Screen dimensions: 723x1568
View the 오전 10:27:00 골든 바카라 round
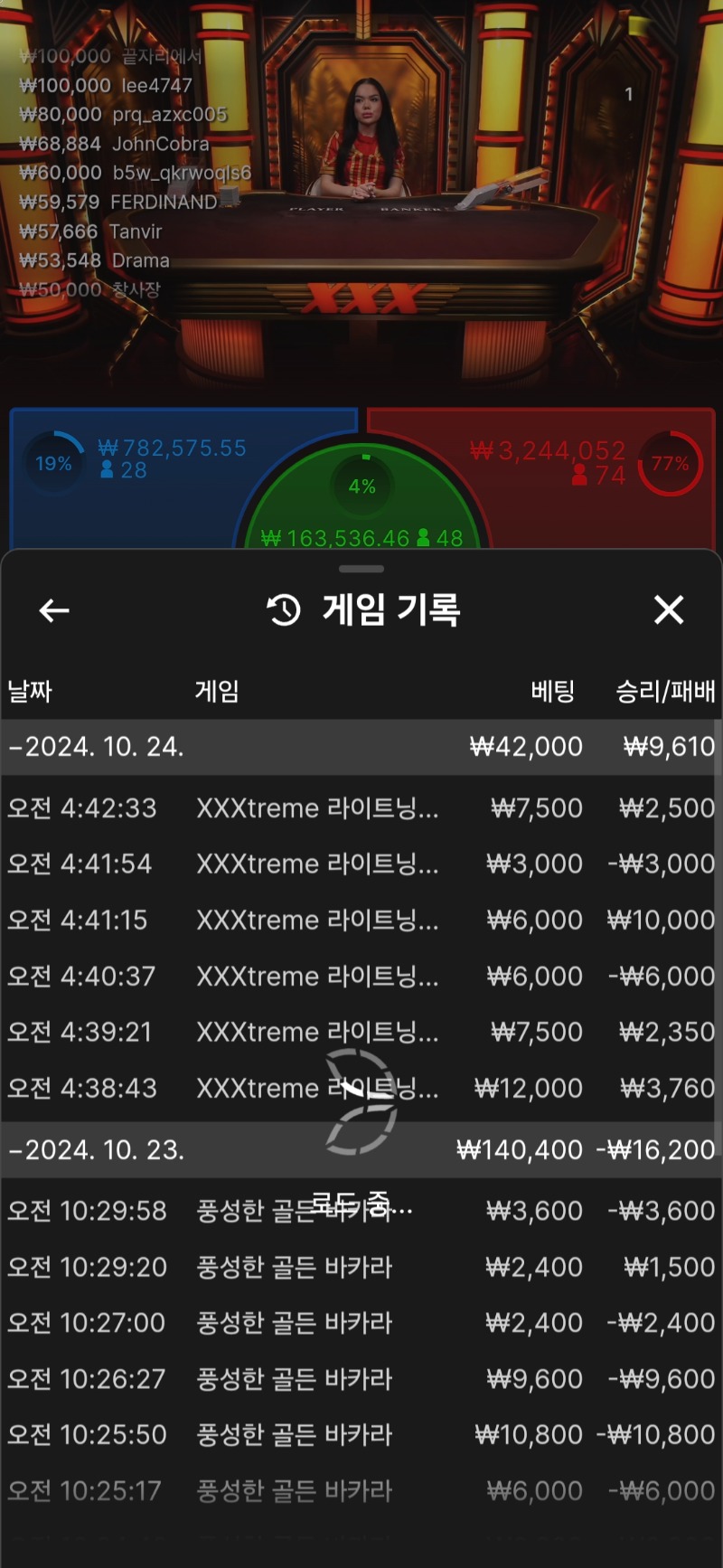point(360,1323)
